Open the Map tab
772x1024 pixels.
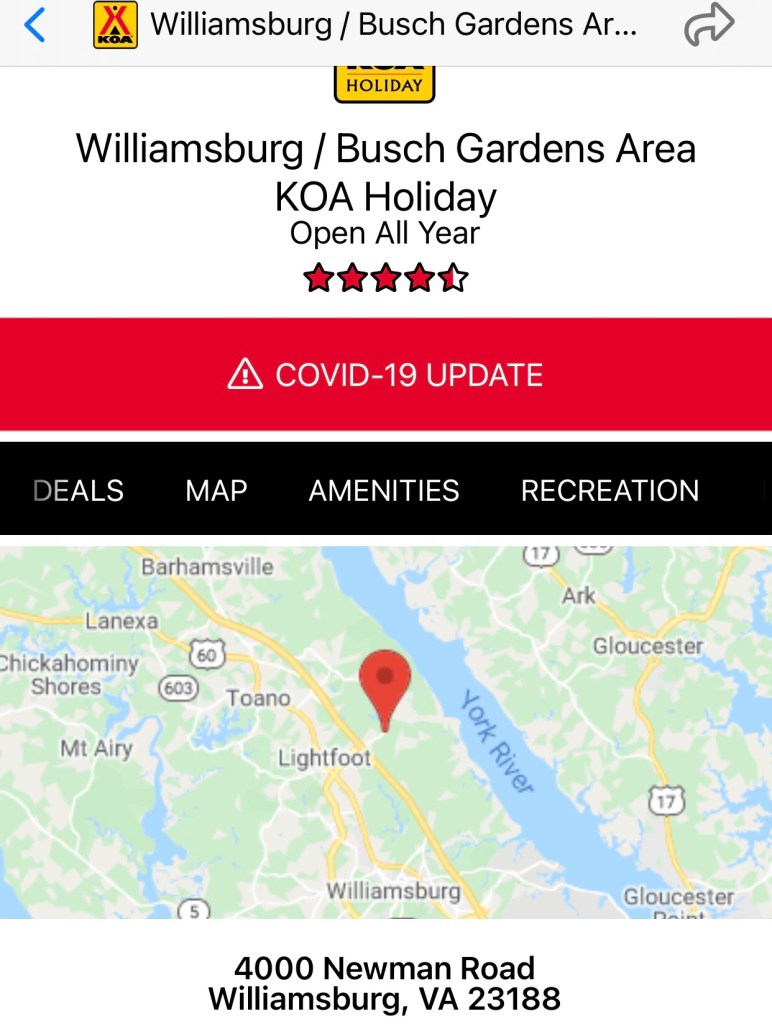point(216,491)
